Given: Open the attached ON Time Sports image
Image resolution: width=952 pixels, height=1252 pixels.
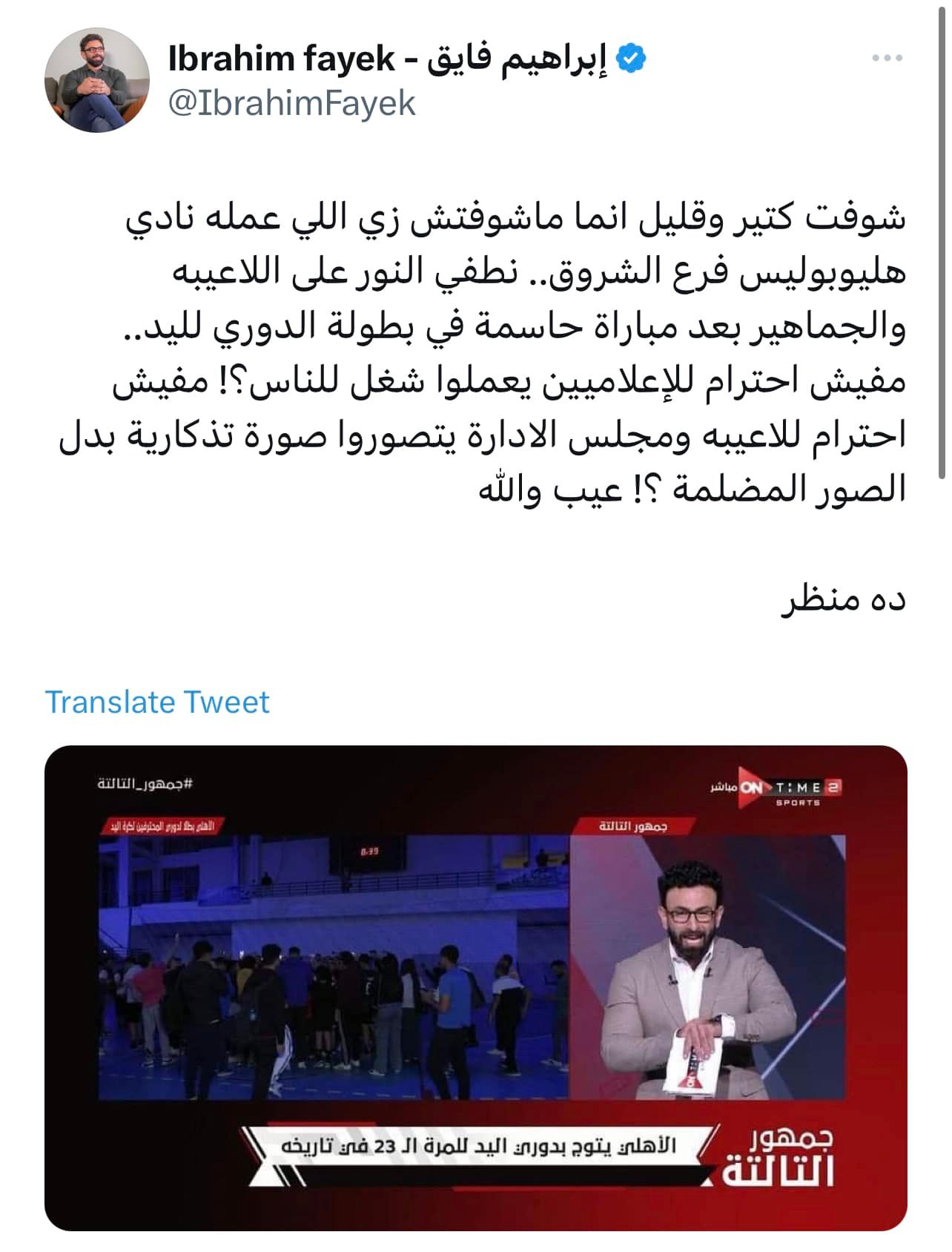Looking at the screenshot, I should click(475, 987).
